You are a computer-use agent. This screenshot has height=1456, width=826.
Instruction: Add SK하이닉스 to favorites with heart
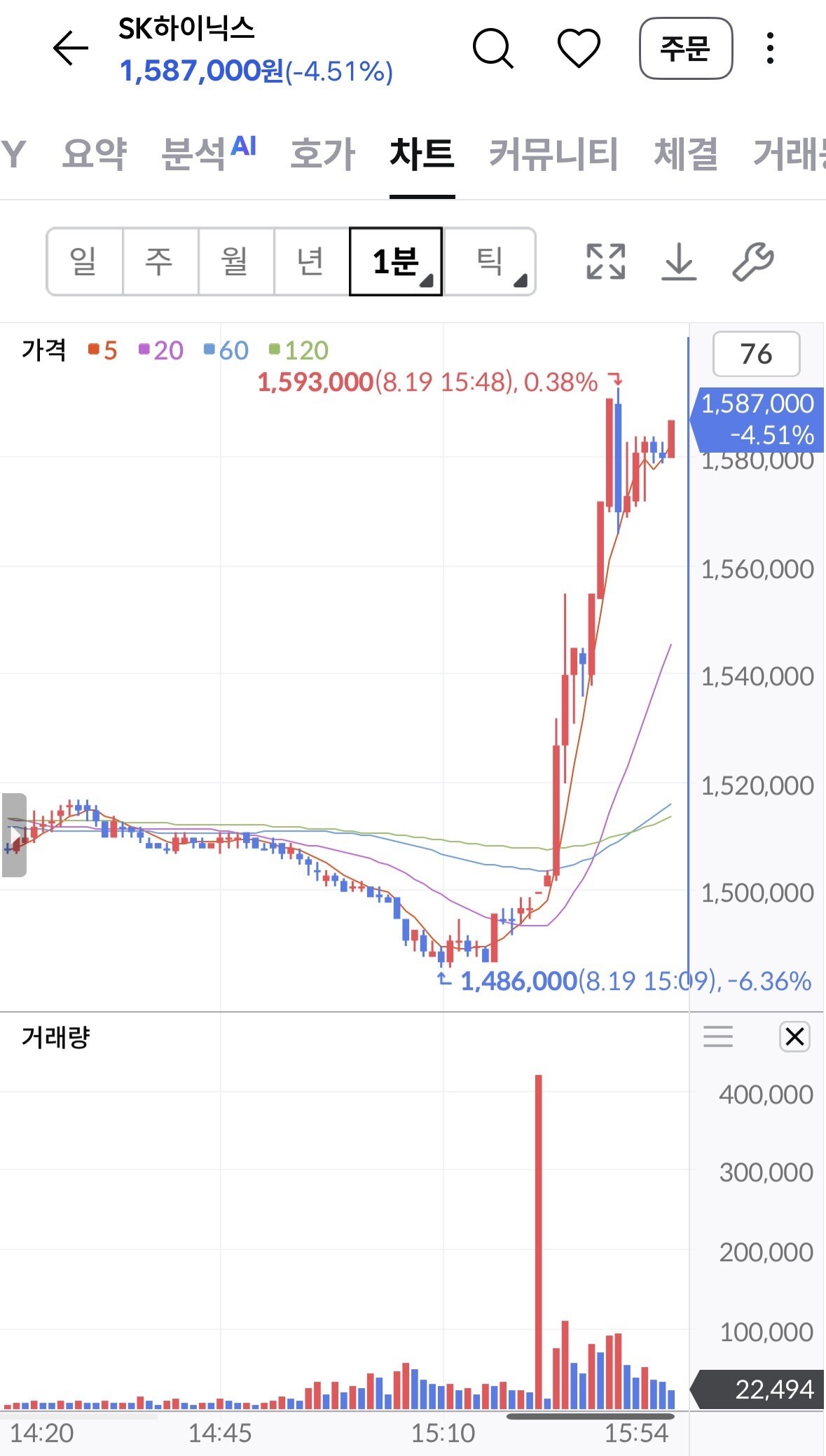pyautogui.click(x=579, y=48)
